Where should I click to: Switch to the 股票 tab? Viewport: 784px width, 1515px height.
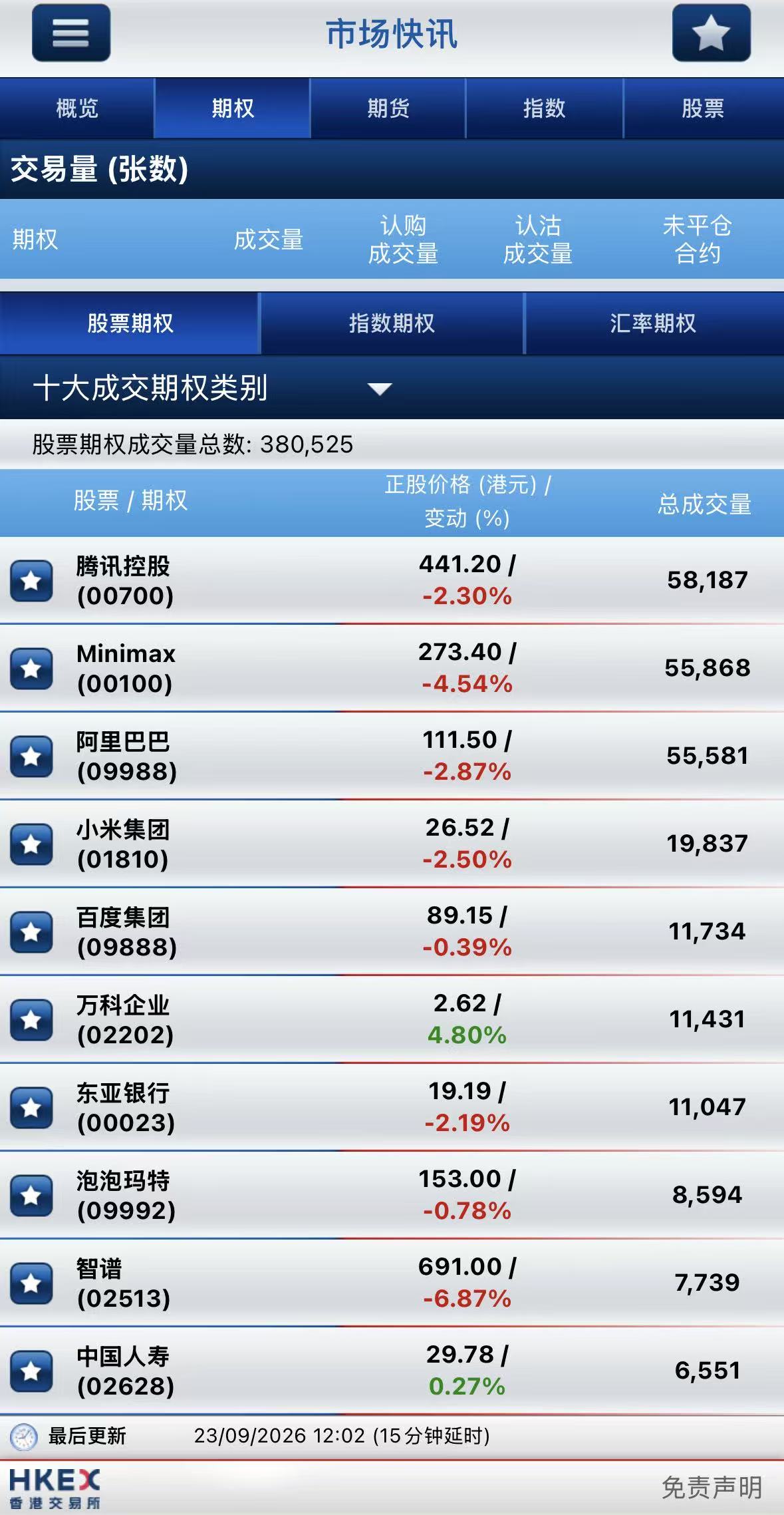point(703,108)
